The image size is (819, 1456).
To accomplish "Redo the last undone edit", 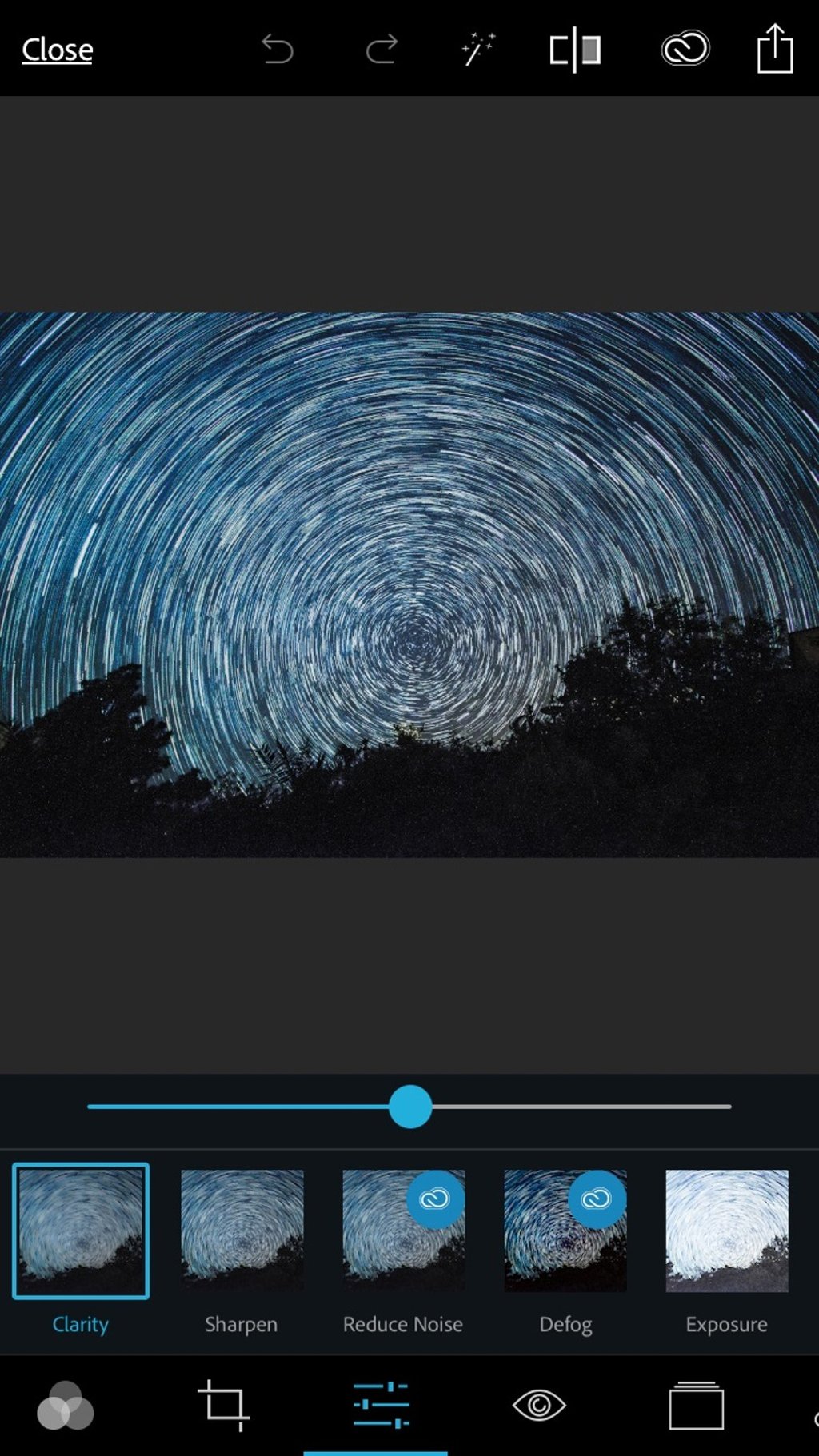I will tap(382, 50).
